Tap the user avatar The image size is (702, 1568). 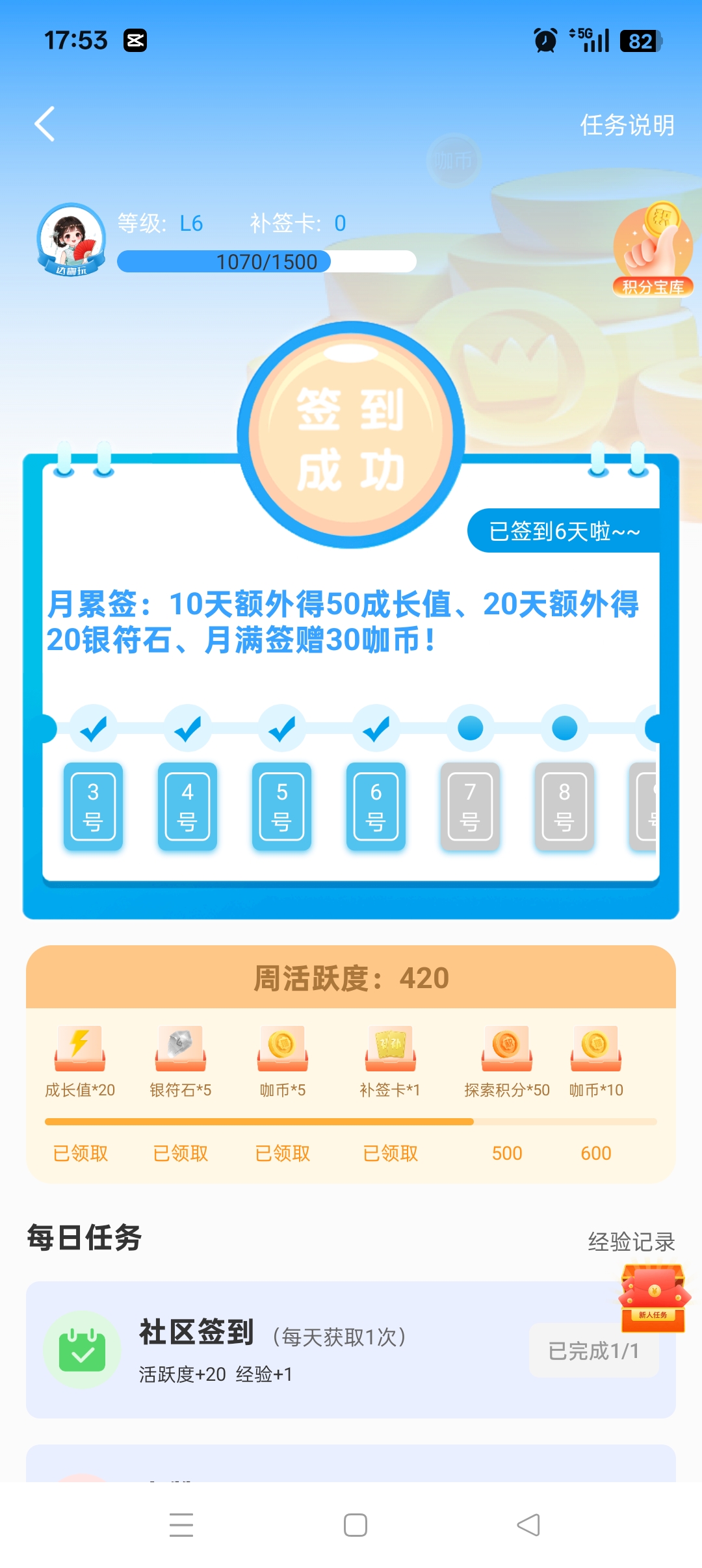tap(71, 239)
